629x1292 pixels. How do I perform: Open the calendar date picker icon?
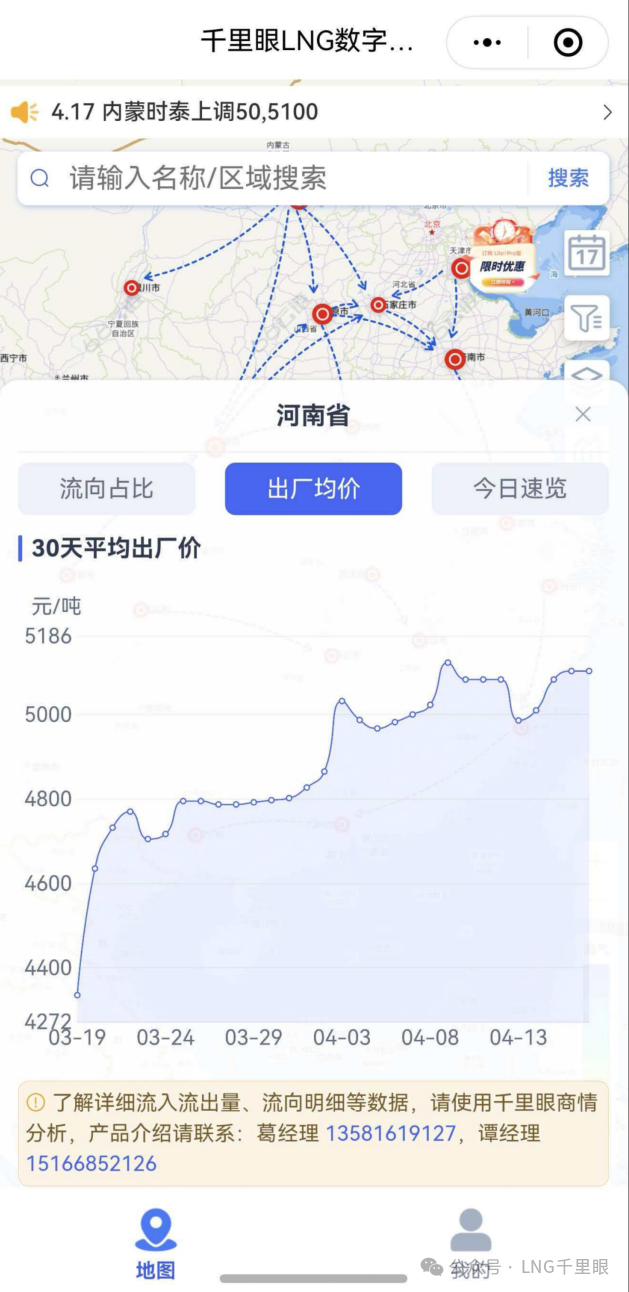(587, 253)
